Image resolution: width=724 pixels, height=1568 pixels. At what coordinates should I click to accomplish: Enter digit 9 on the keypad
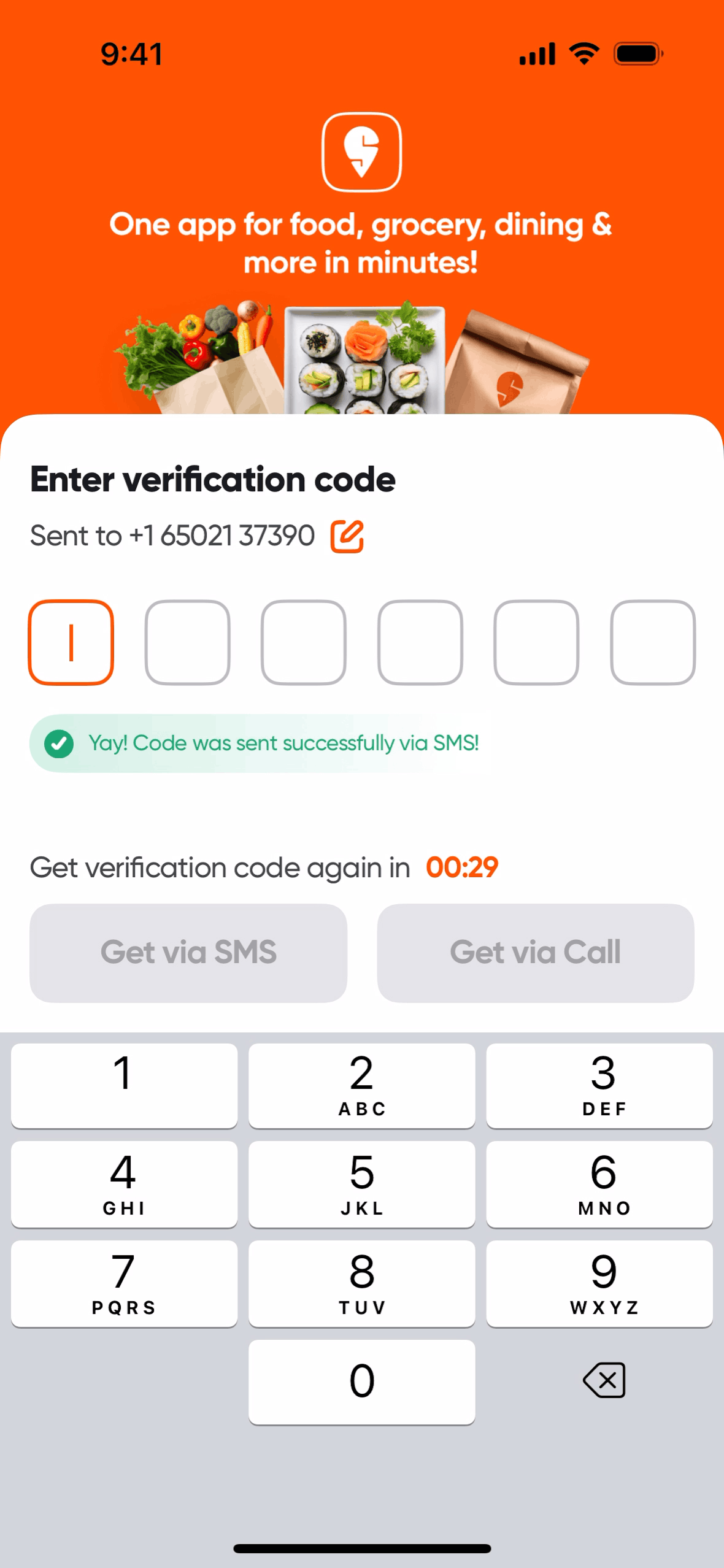tap(599, 1283)
